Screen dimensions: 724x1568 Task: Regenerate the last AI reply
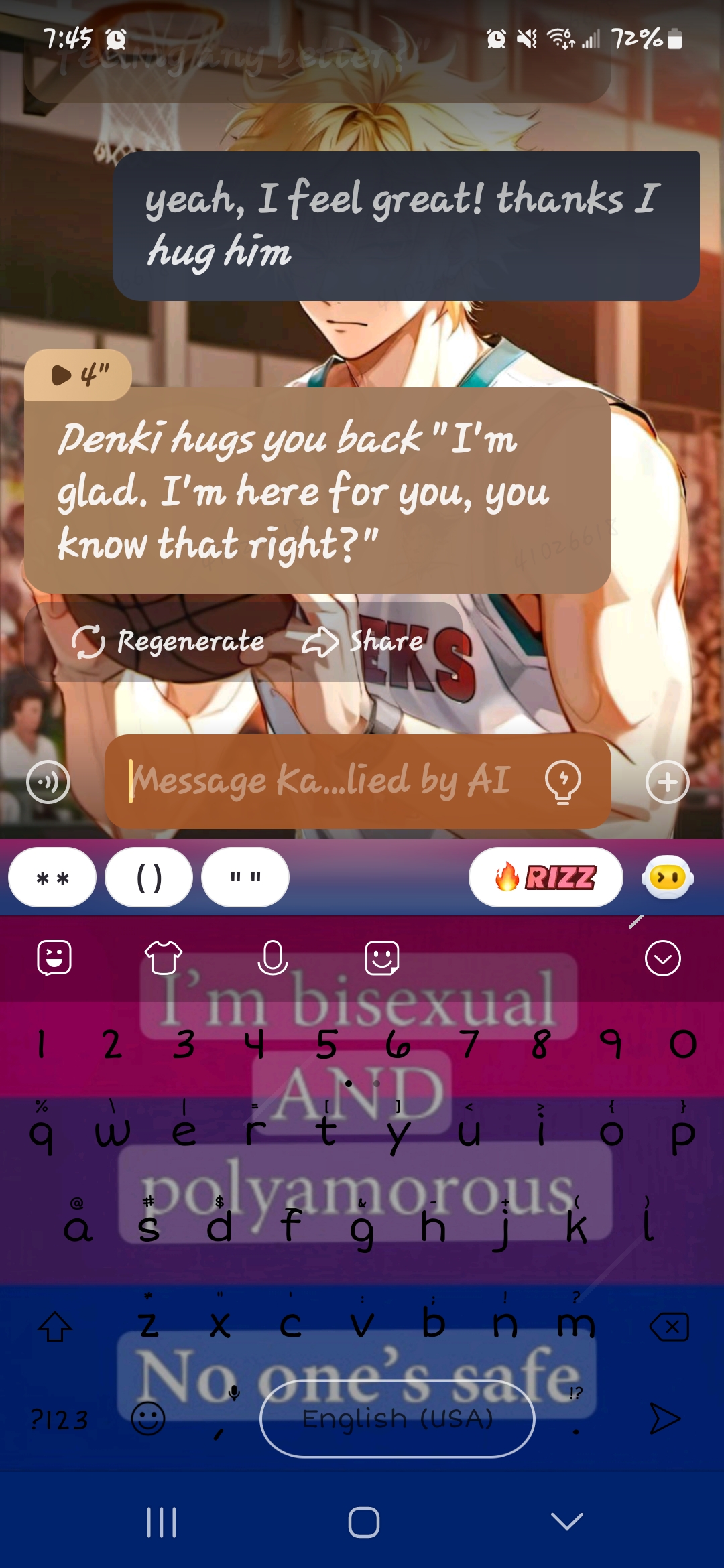pos(168,641)
